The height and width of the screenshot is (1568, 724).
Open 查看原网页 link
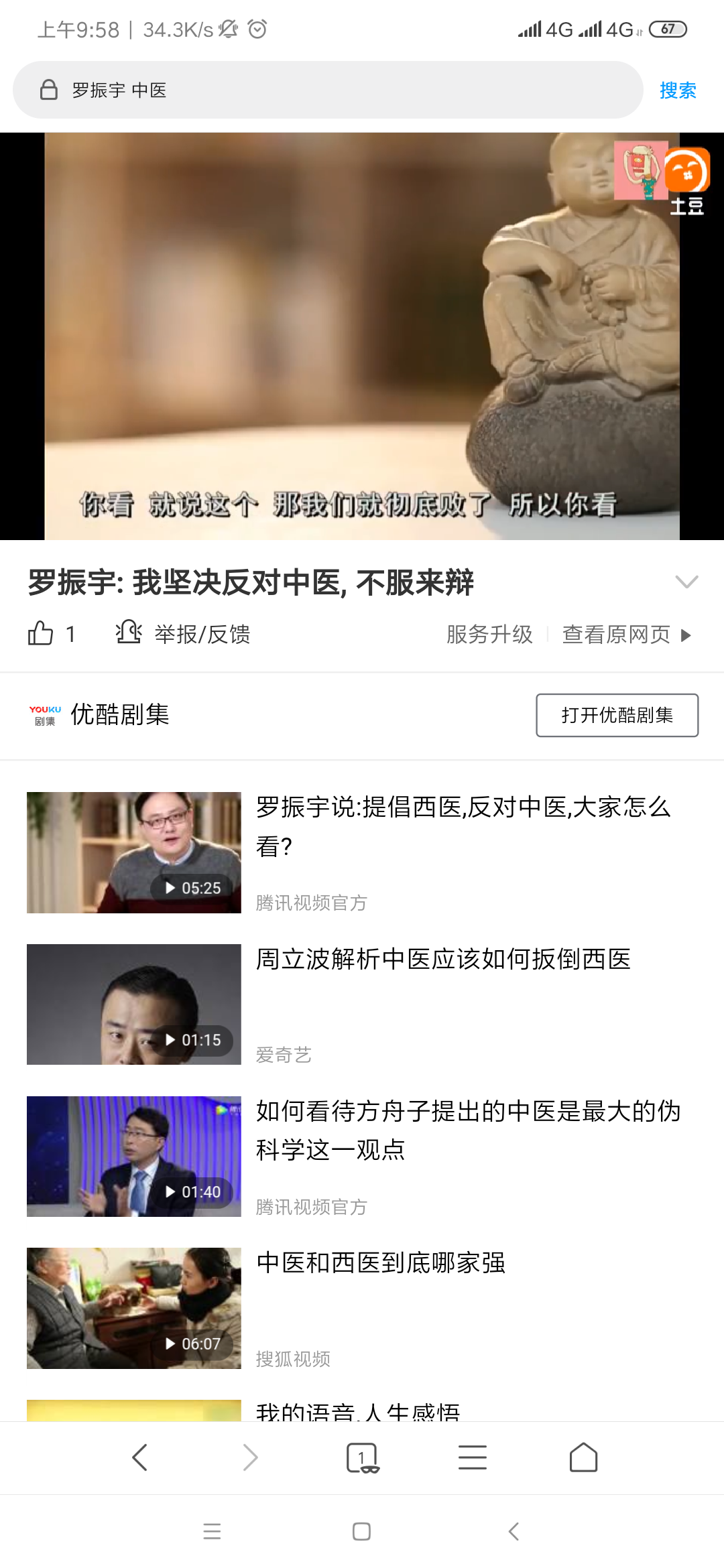click(x=625, y=634)
